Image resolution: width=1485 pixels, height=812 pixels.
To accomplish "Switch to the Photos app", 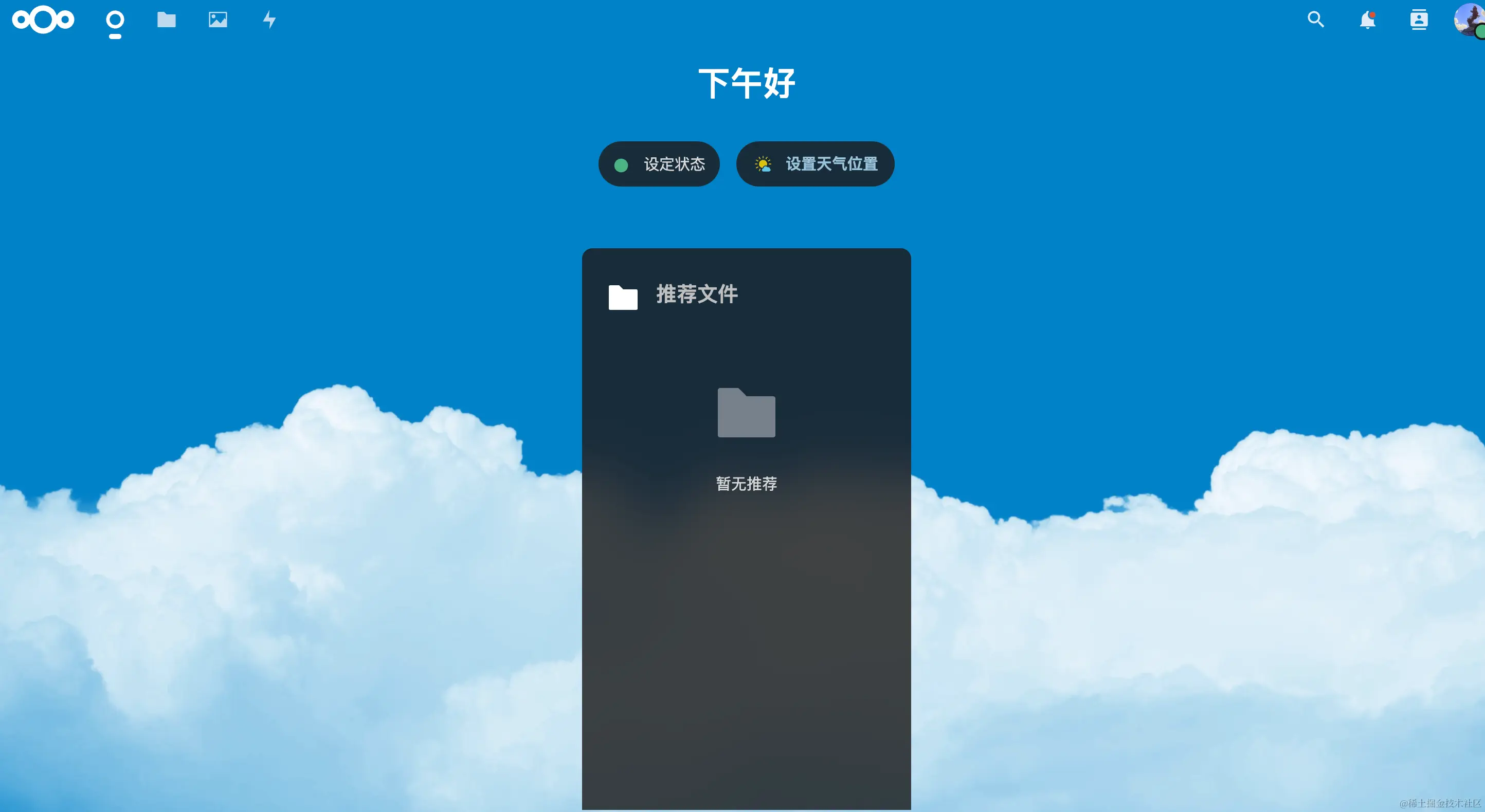I will pyautogui.click(x=218, y=20).
